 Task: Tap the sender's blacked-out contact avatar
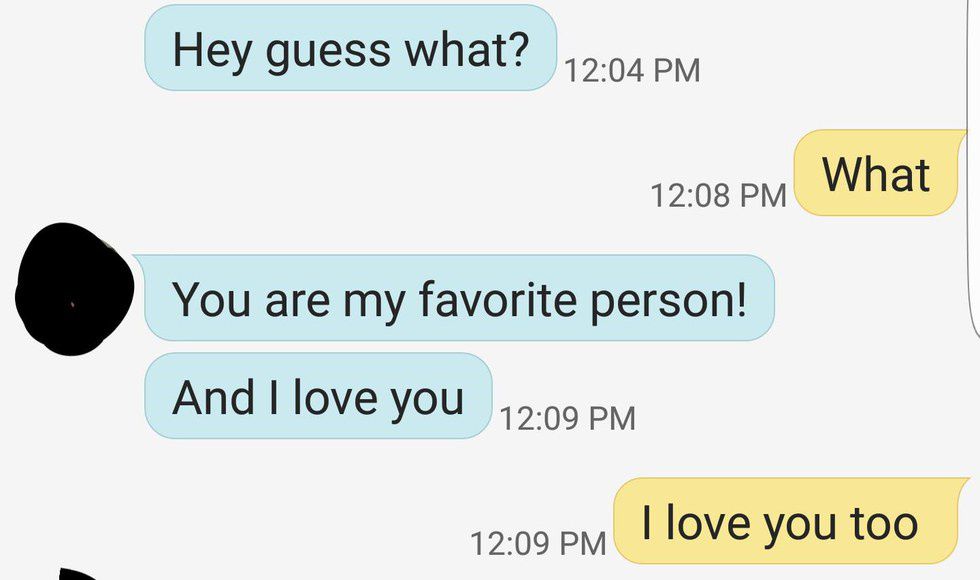coord(74,290)
